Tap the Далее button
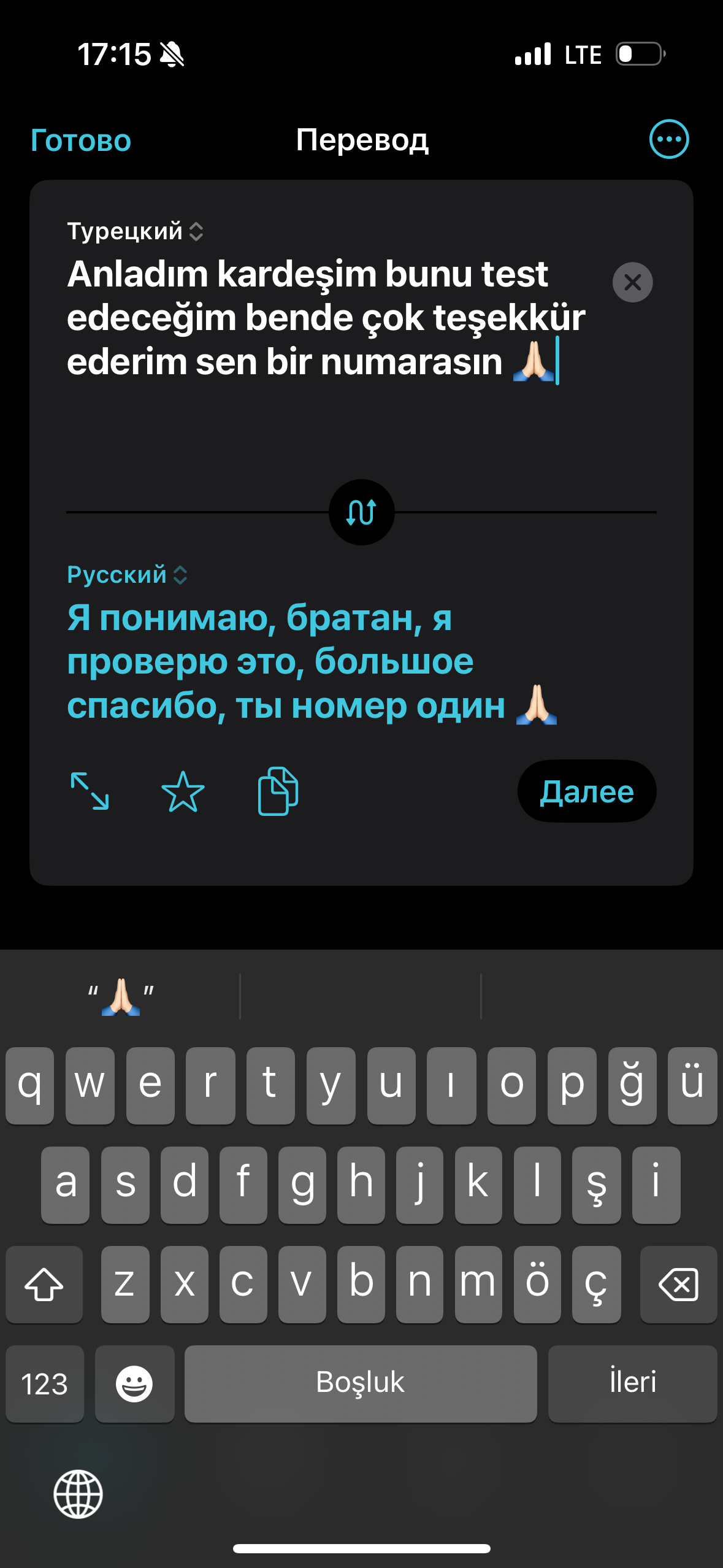Screen dimensions: 723x1568 587,791
